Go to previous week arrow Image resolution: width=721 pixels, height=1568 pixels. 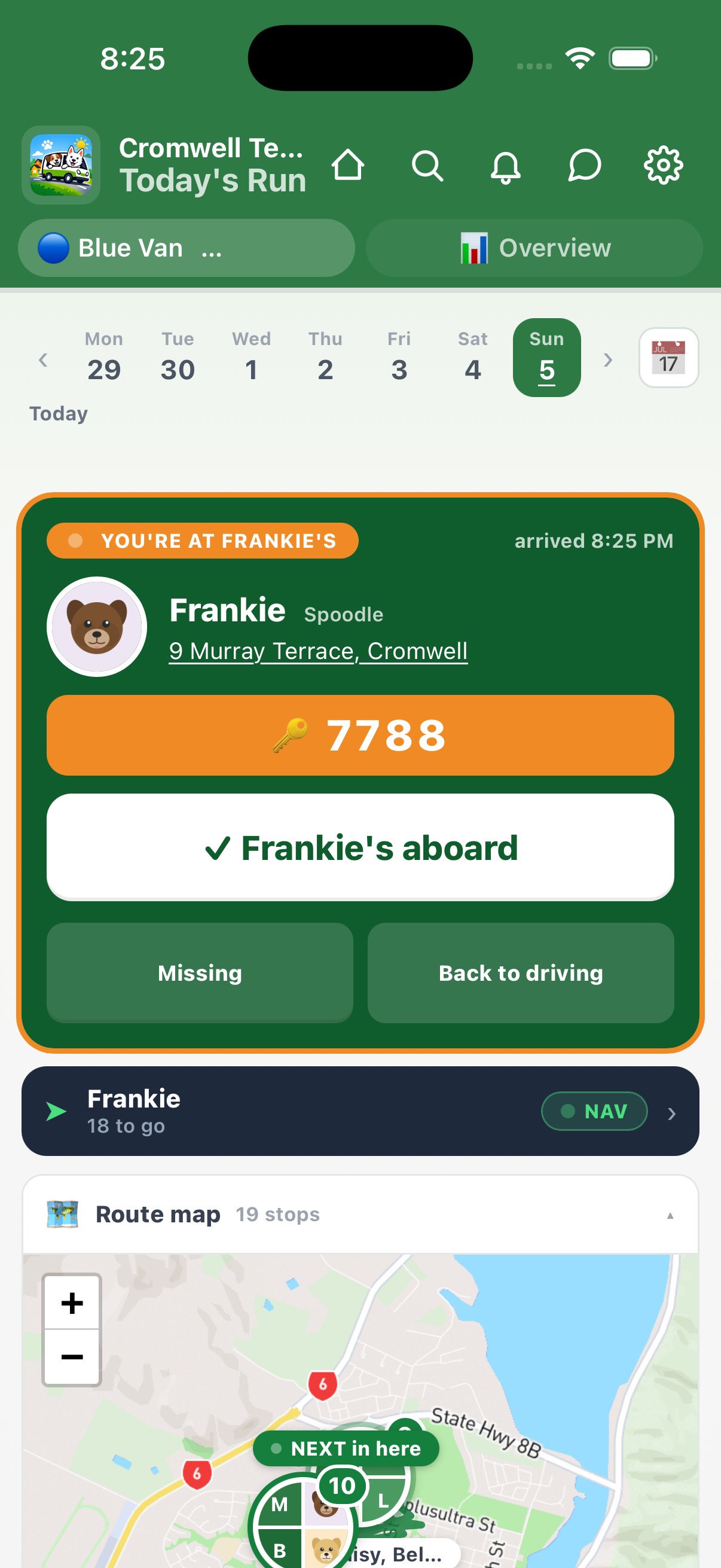(42, 359)
